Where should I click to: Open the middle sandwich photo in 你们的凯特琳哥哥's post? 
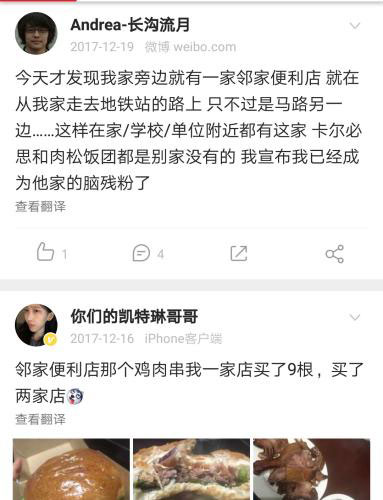coord(191,469)
